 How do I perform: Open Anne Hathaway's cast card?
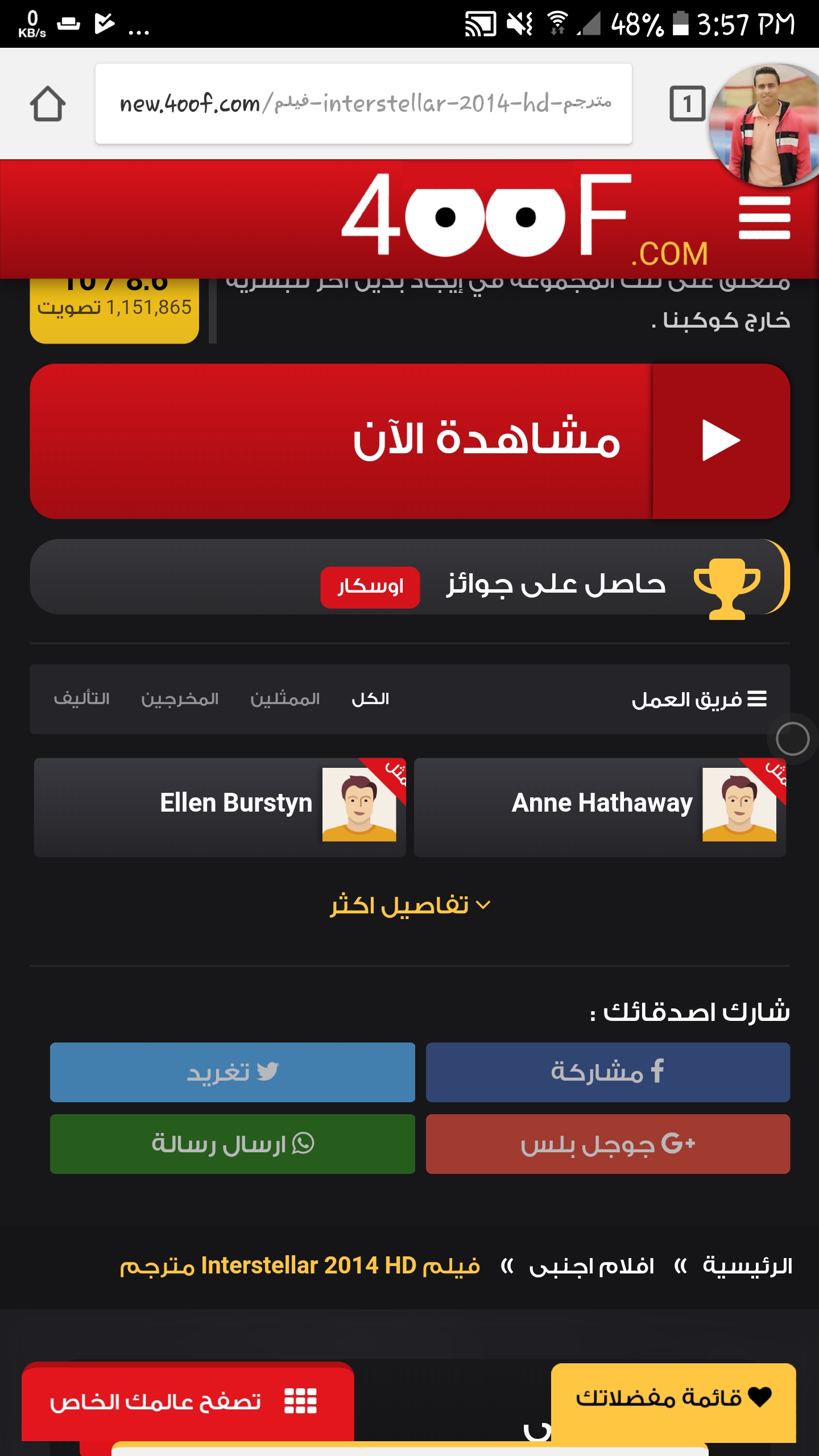point(600,807)
